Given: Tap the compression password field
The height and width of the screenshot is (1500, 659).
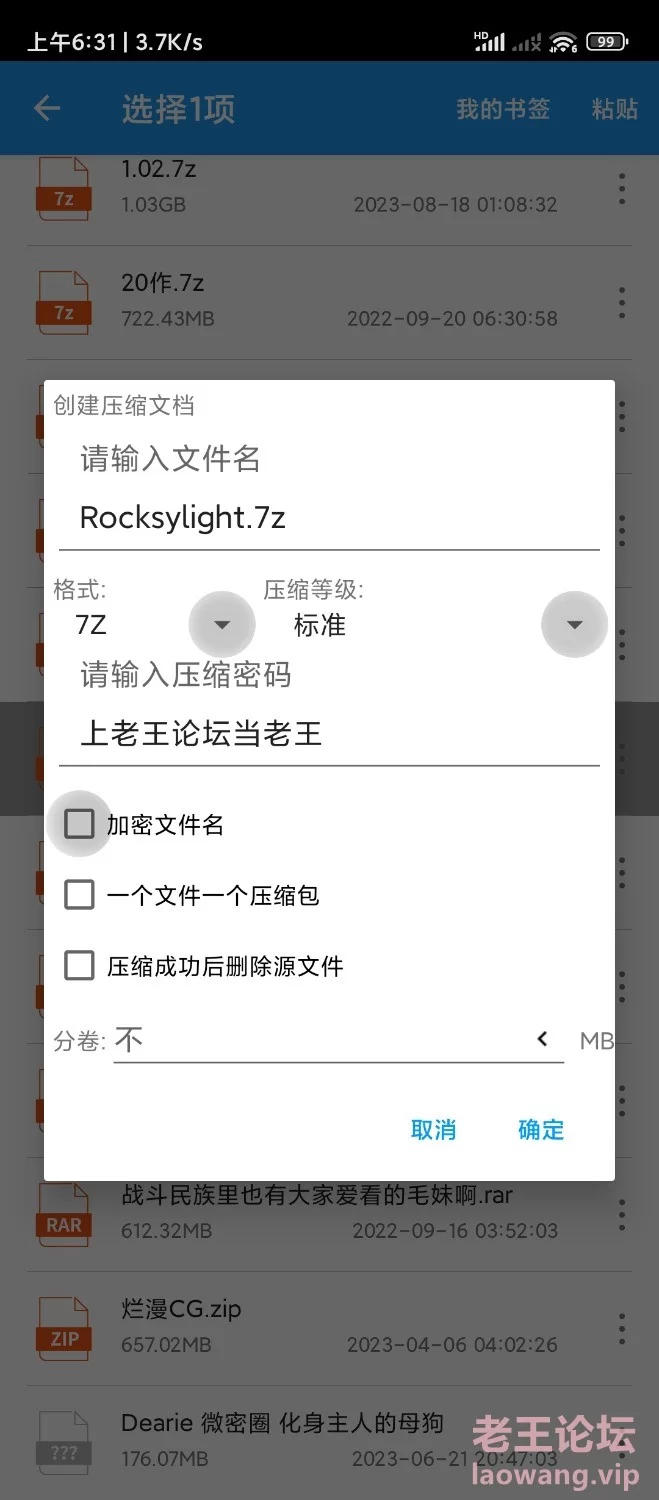Looking at the screenshot, I should click(x=329, y=735).
